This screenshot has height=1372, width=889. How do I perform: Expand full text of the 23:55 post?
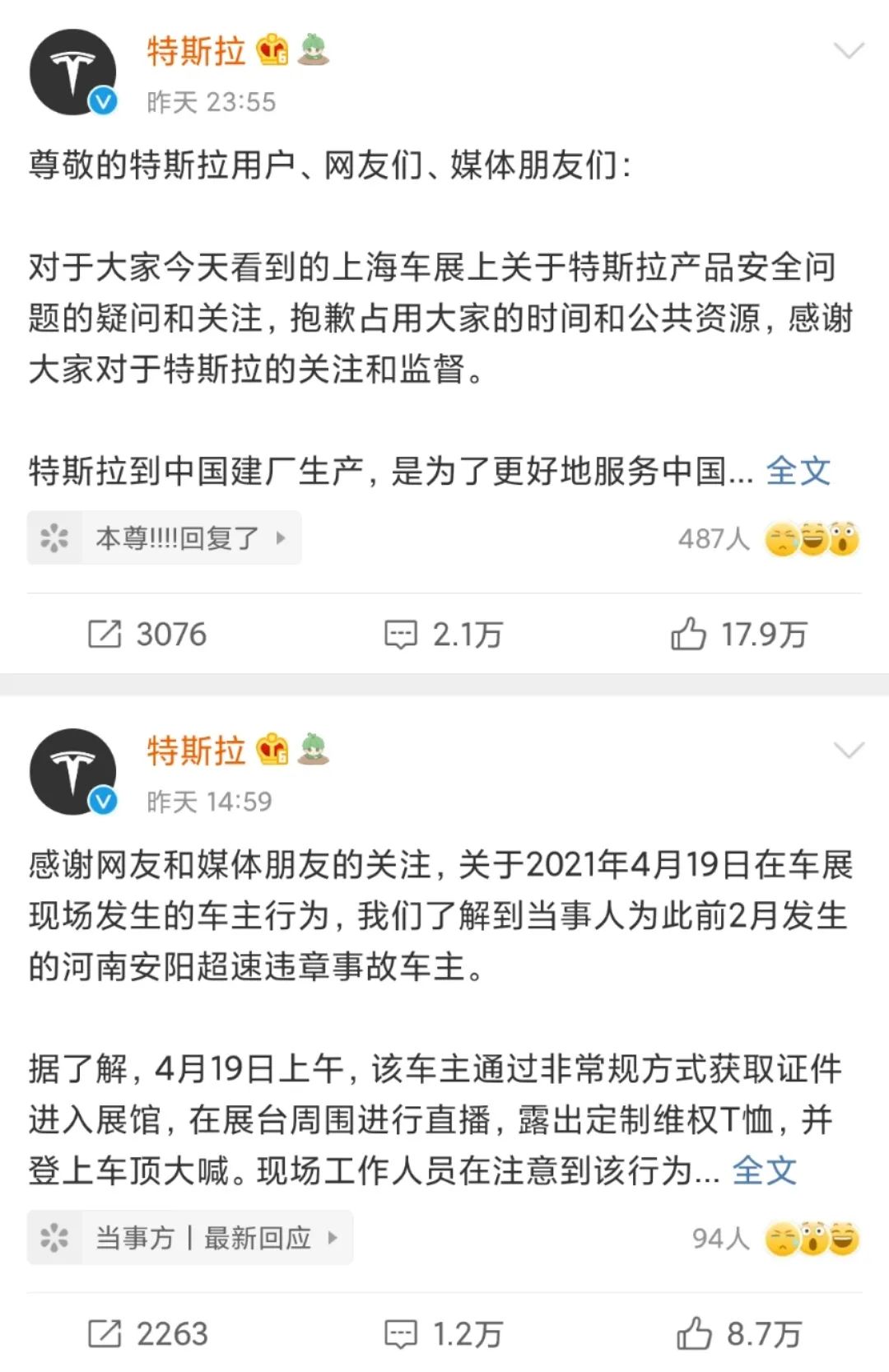point(798,472)
